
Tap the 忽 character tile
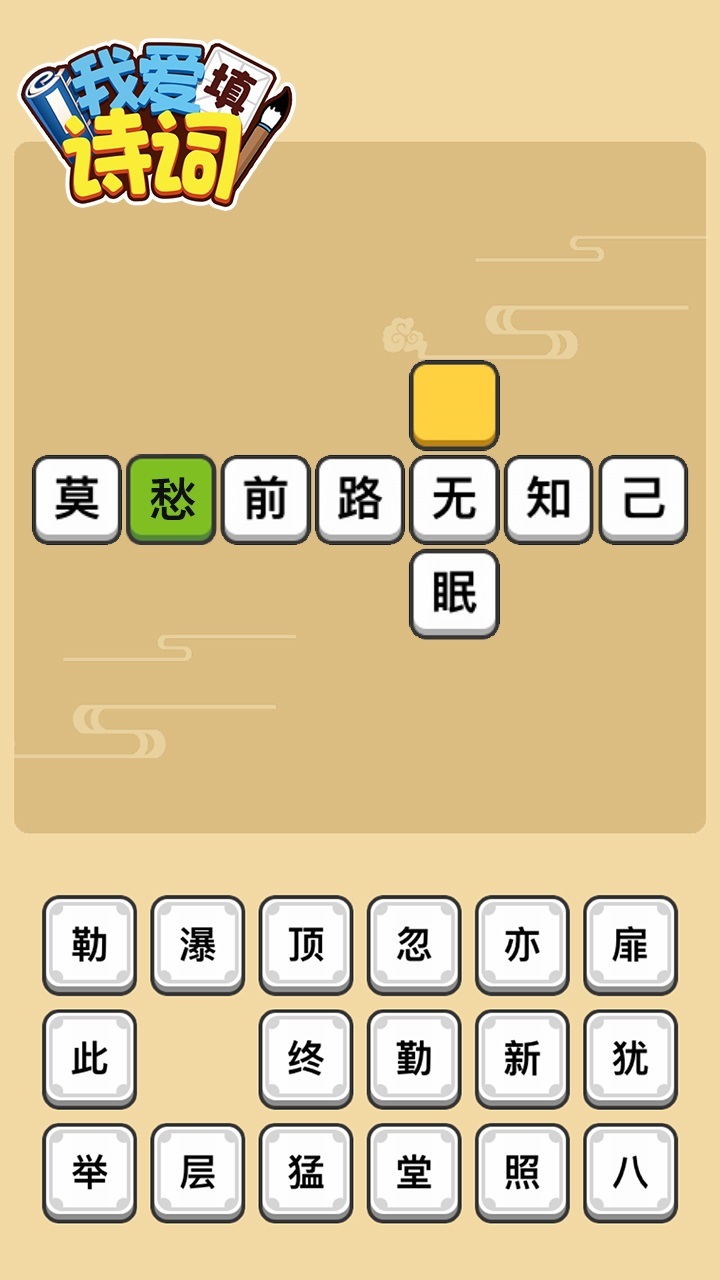click(x=413, y=944)
